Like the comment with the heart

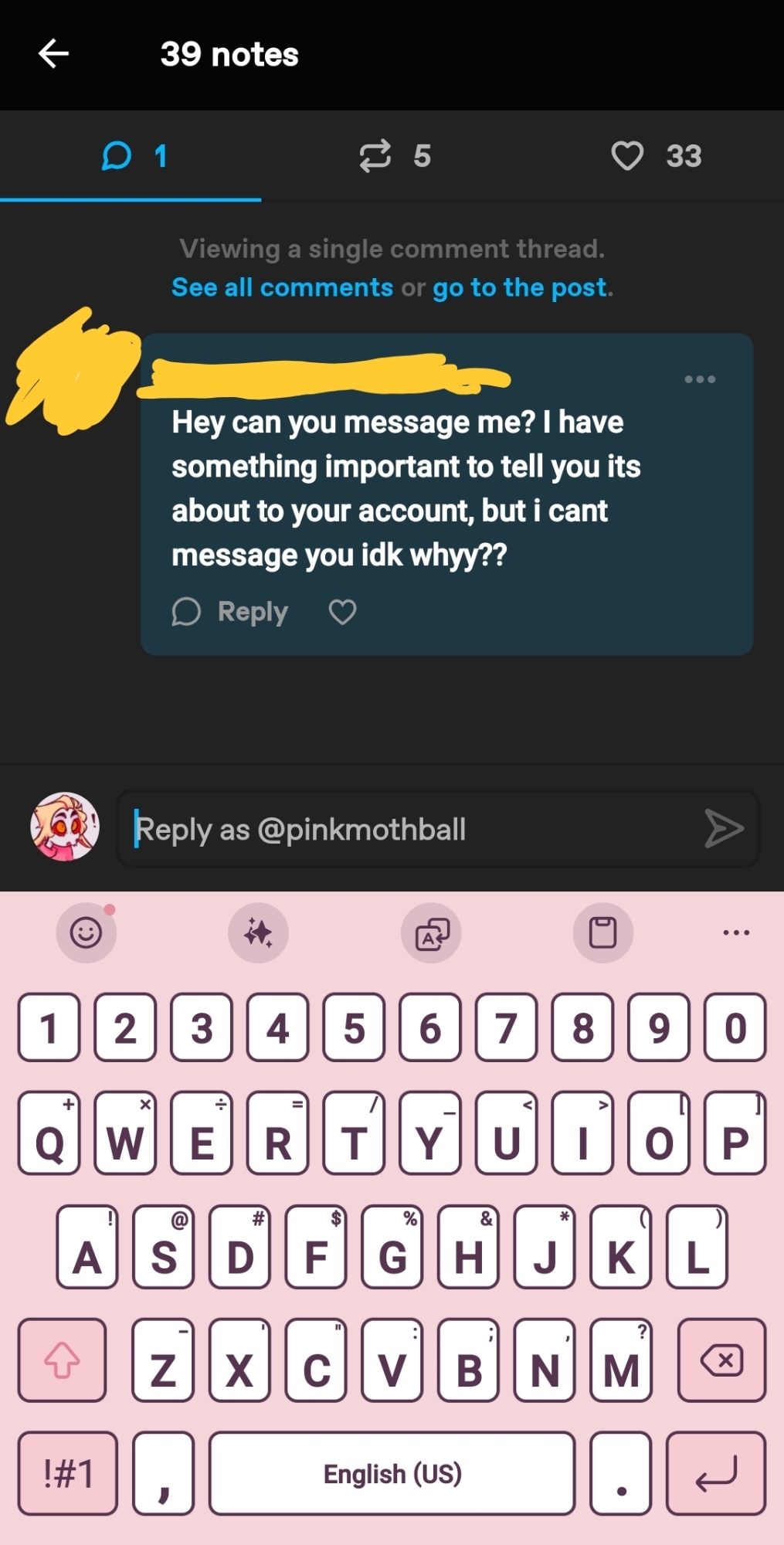tap(342, 612)
